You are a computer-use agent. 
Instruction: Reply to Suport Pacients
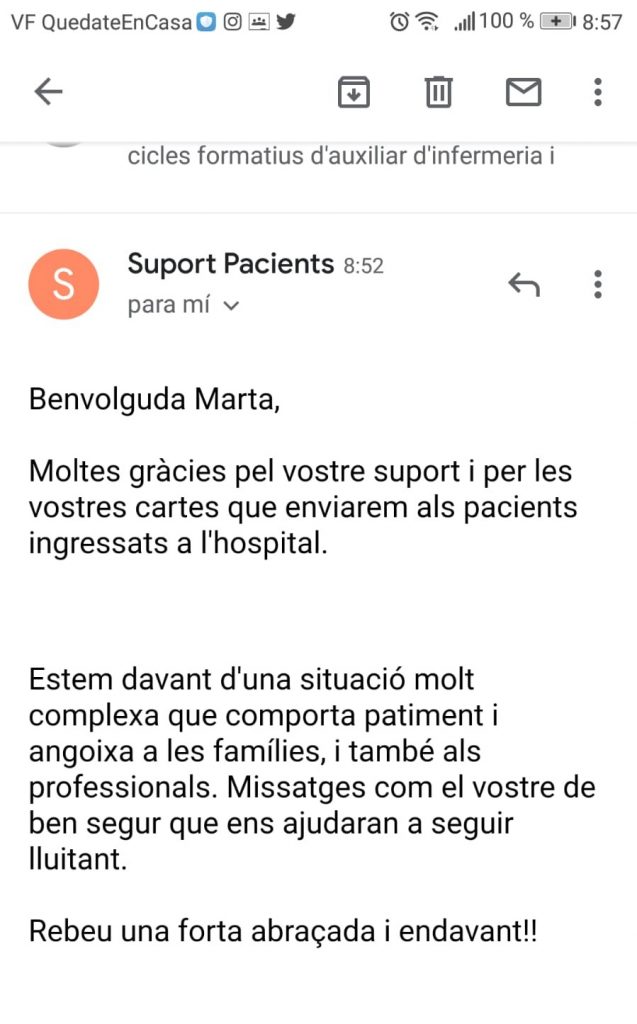pyautogui.click(x=523, y=285)
